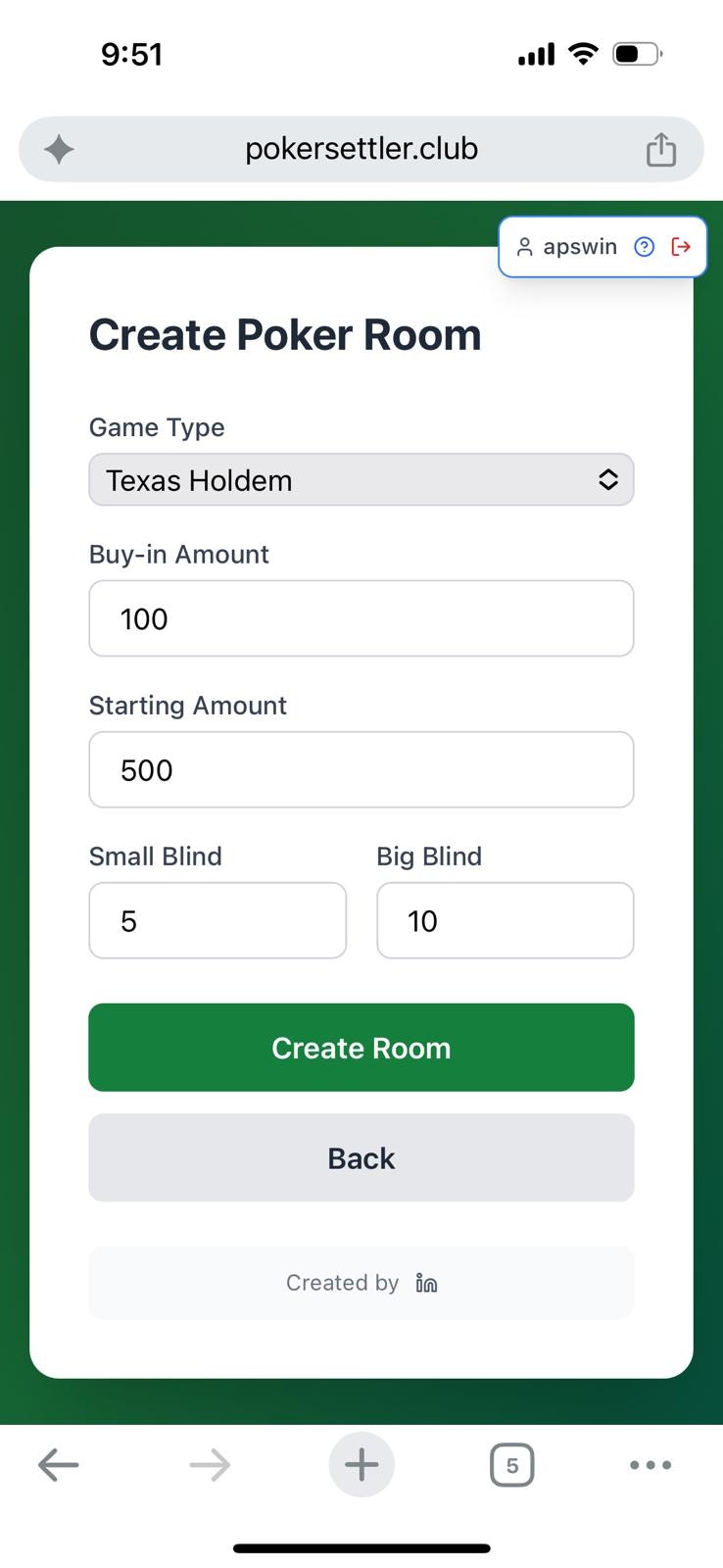Open the help icon next to apswin

click(644, 247)
